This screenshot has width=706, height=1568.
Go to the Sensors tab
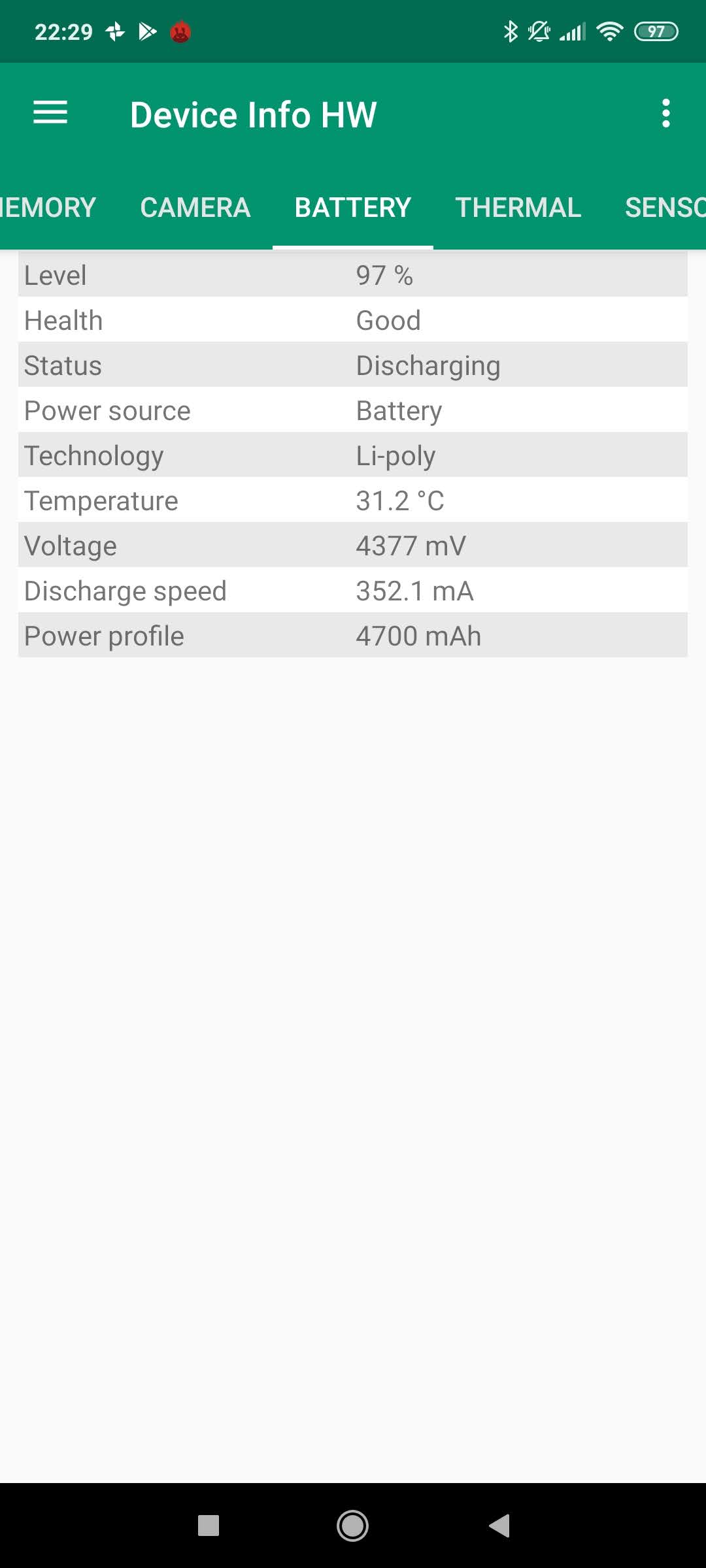click(x=664, y=208)
